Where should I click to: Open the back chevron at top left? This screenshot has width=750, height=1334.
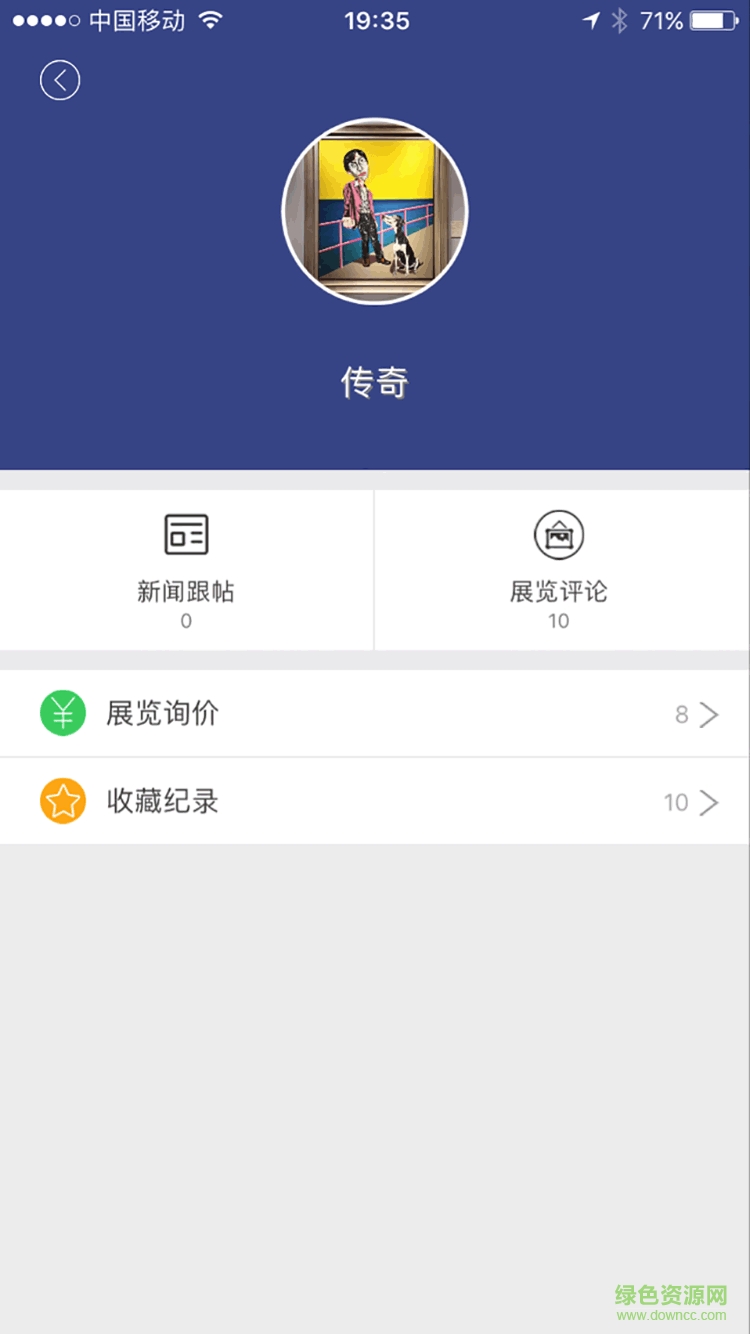tap(60, 80)
